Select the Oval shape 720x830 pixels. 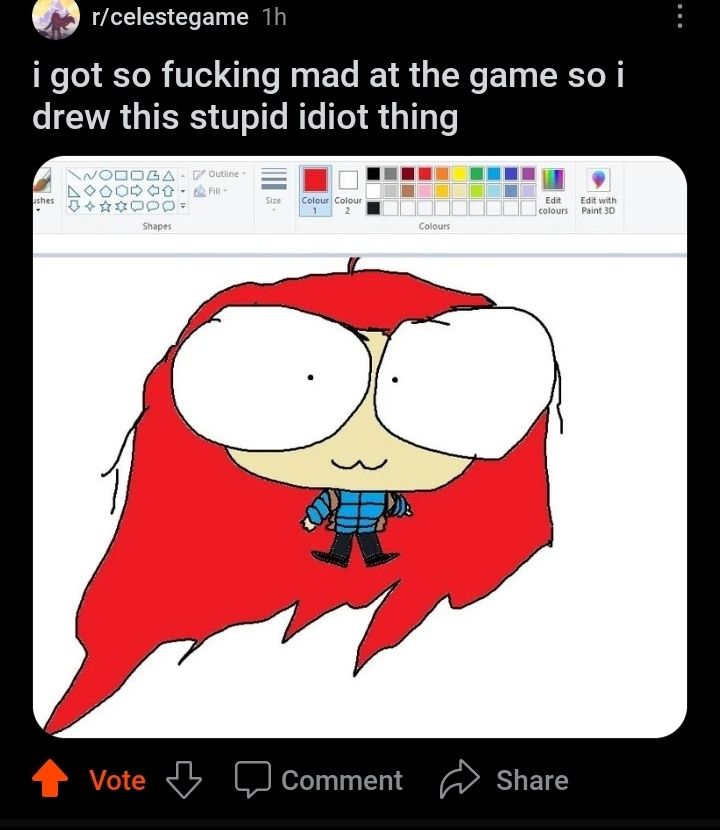point(107,175)
